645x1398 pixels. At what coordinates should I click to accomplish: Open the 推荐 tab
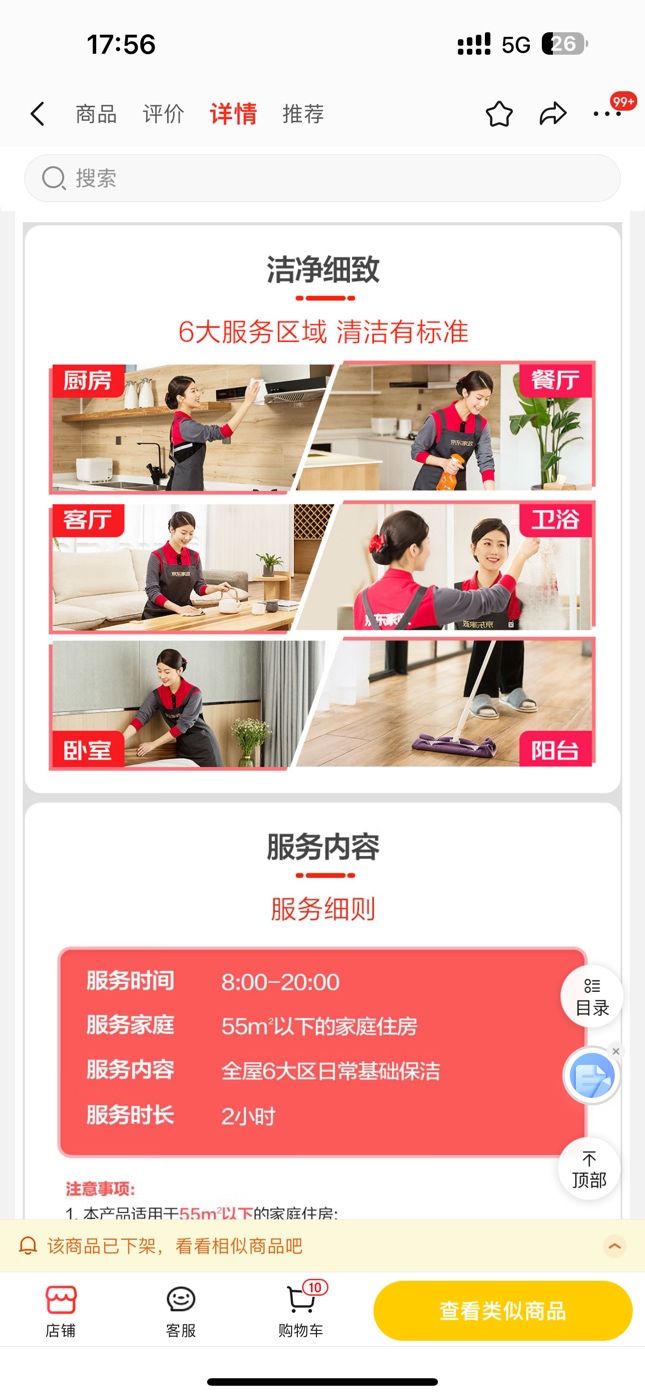(x=303, y=114)
